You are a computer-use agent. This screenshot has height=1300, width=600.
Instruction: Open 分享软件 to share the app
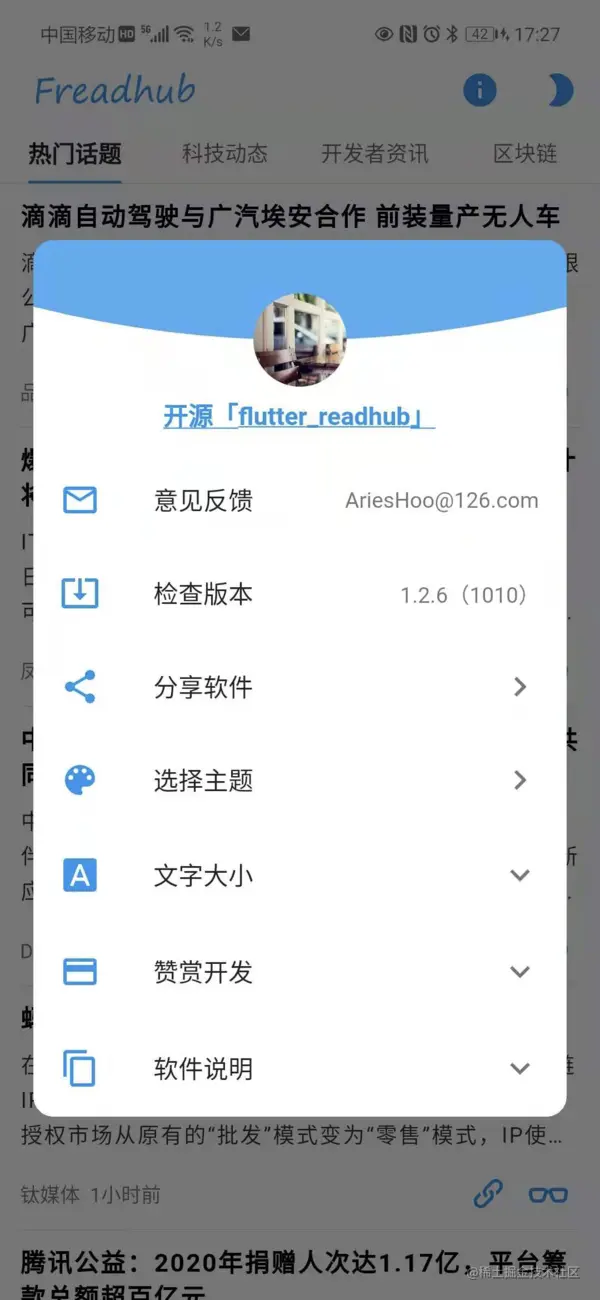coord(300,687)
